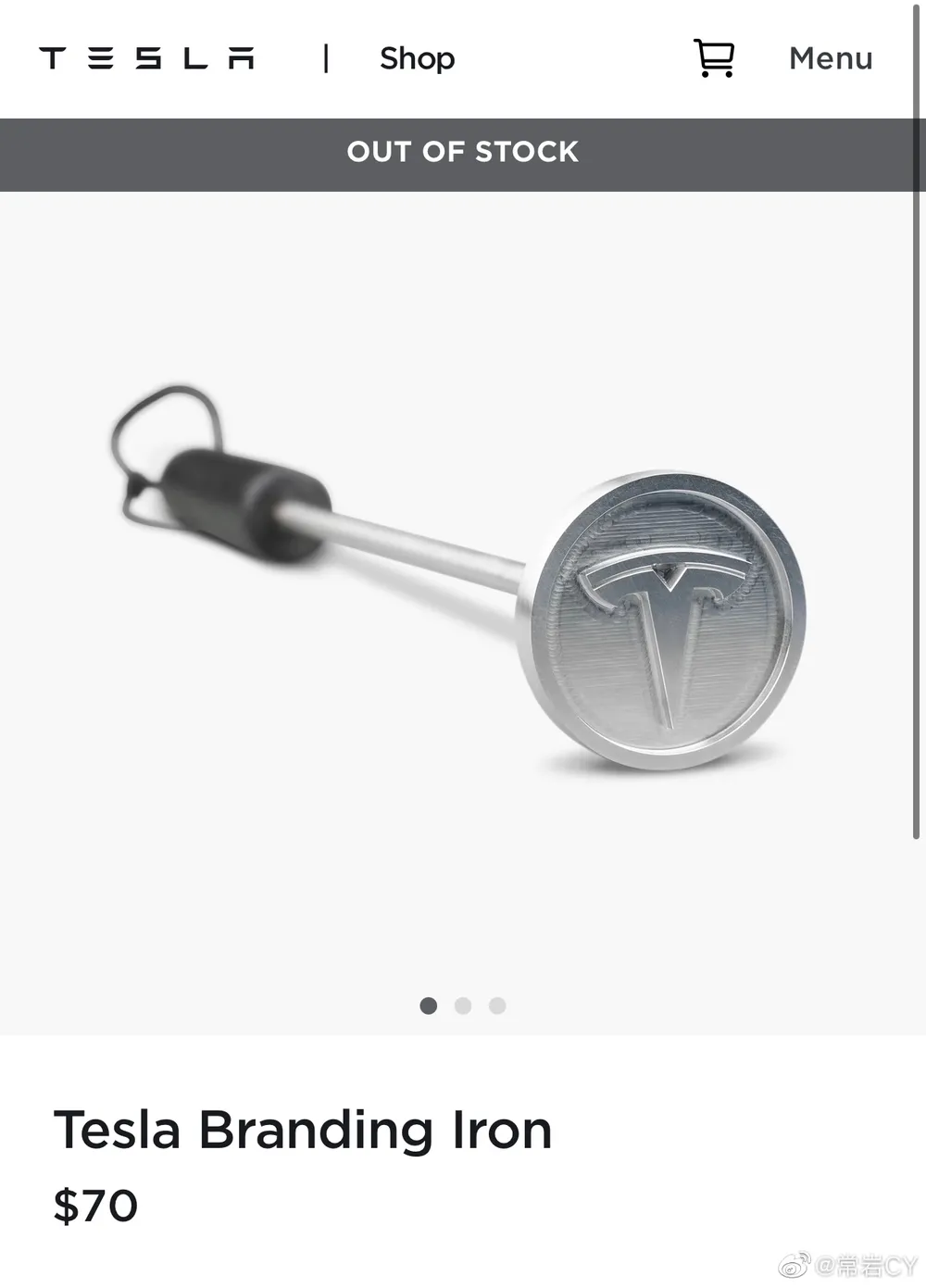Tap the Tesla logo to go home
The image size is (926, 1288).
pos(146,58)
